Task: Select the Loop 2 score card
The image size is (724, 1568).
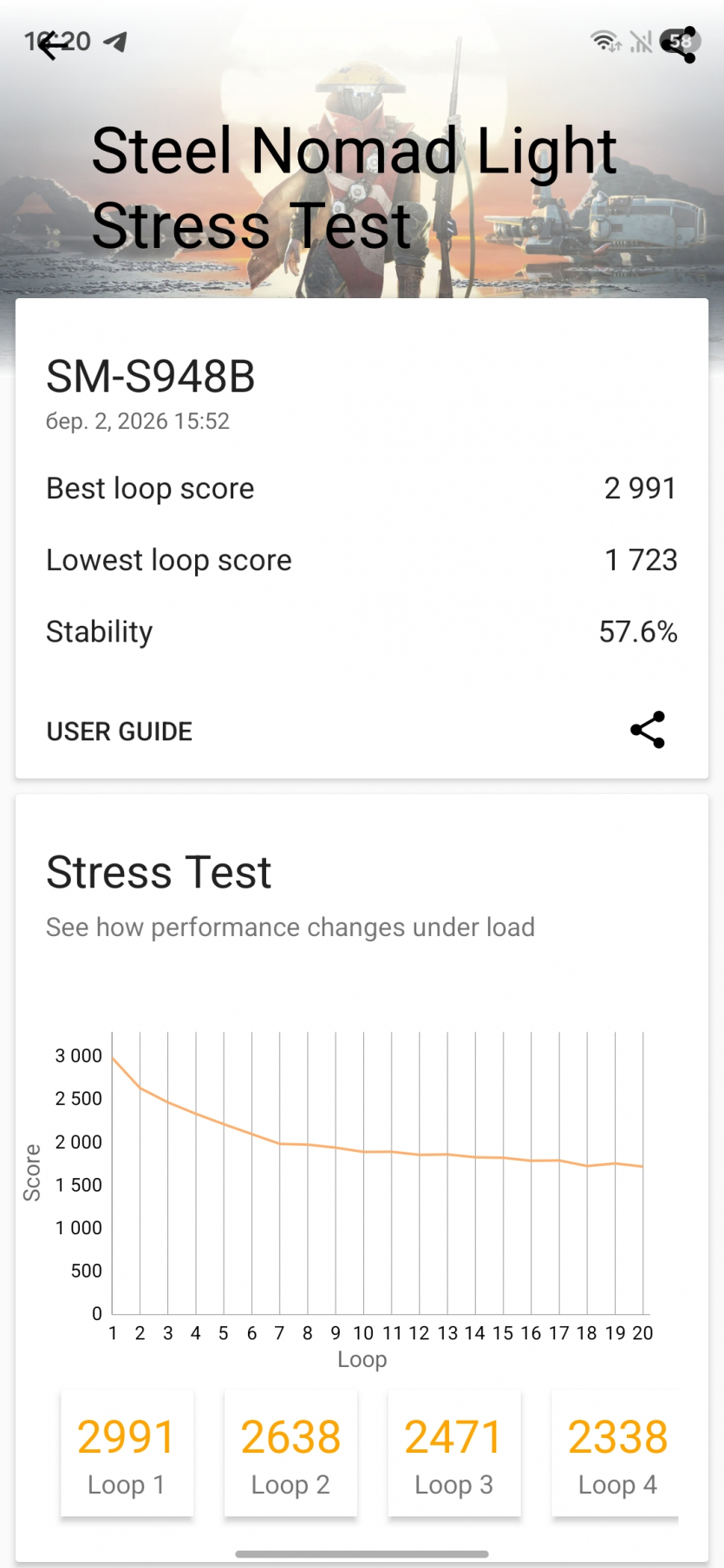Action: coord(290,1454)
